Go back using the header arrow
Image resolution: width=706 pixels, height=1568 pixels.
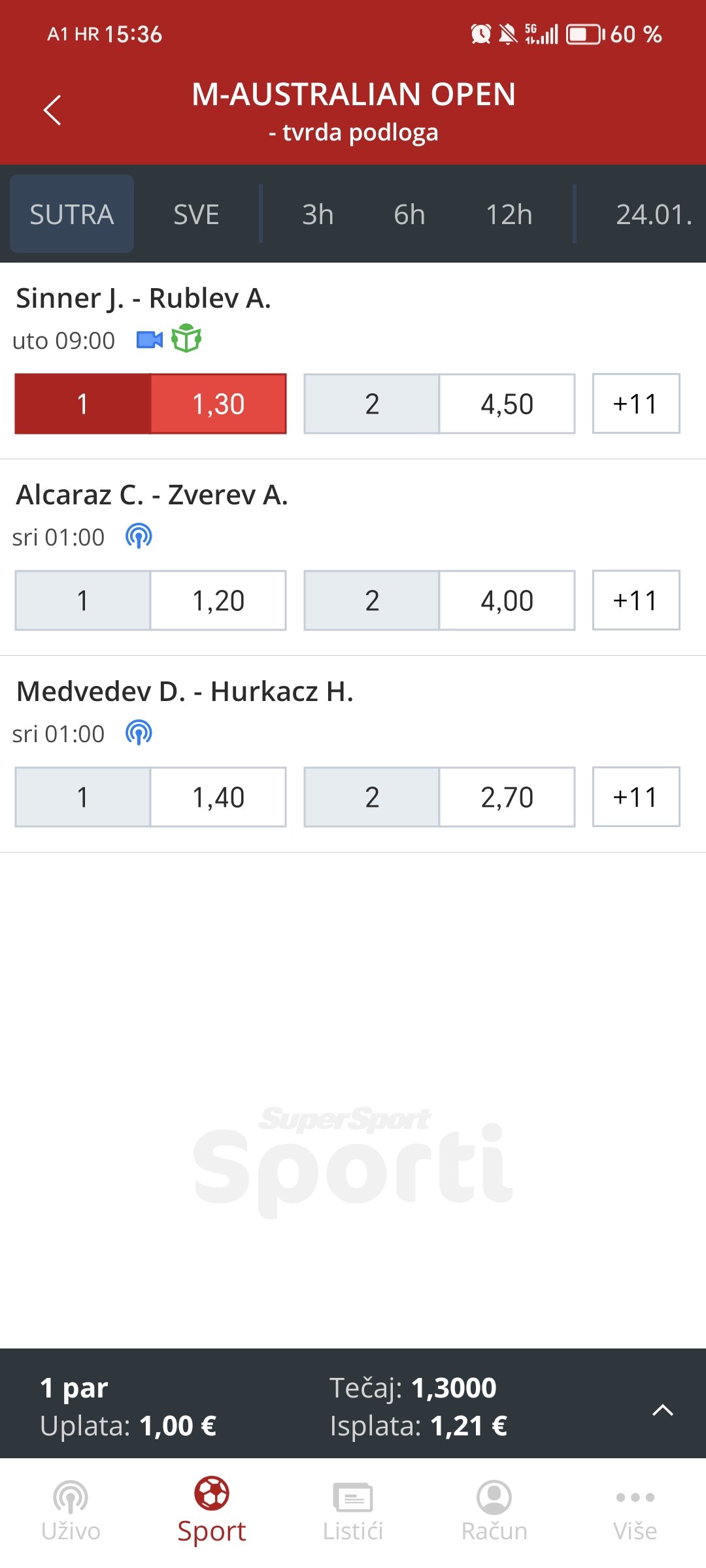pyautogui.click(x=52, y=110)
